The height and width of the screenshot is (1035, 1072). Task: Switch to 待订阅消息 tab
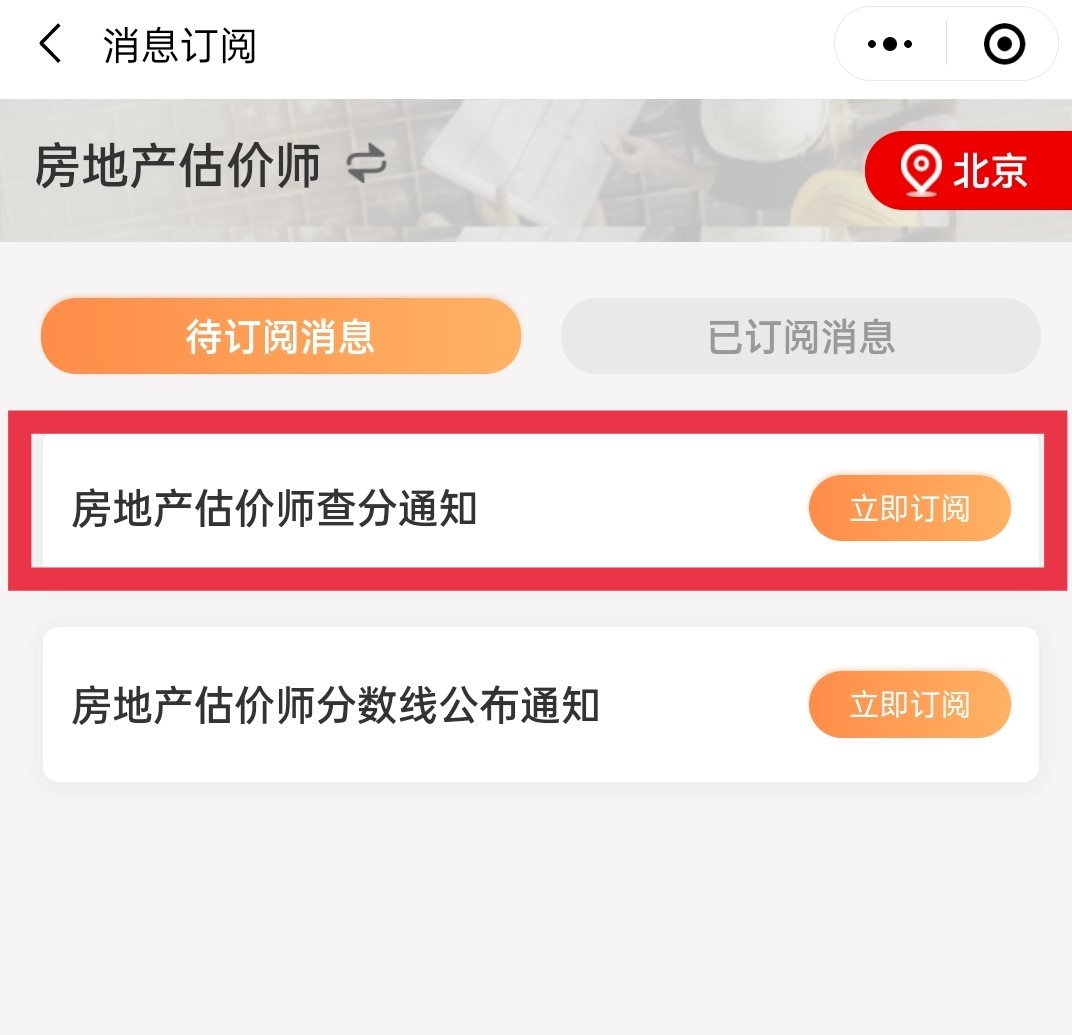(281, 337)
